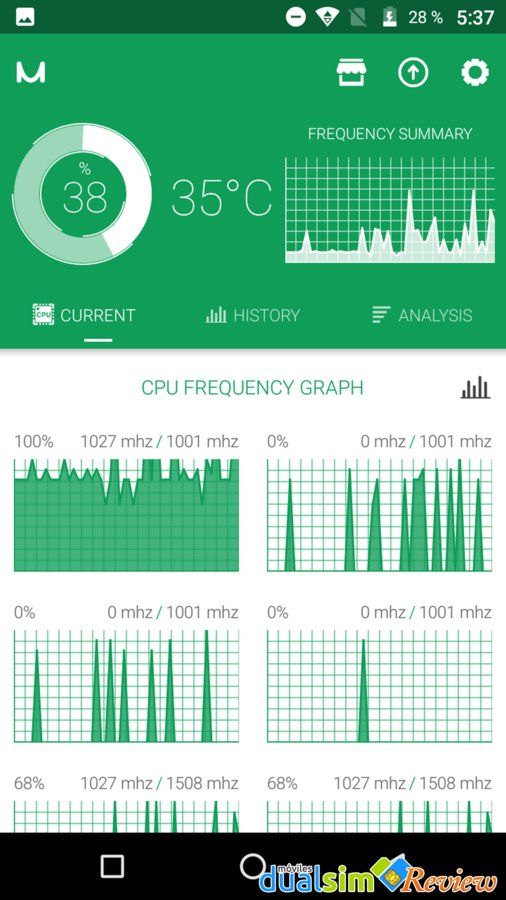
Task: Tap the M logo menu button
Action: (x=30, y=72)
